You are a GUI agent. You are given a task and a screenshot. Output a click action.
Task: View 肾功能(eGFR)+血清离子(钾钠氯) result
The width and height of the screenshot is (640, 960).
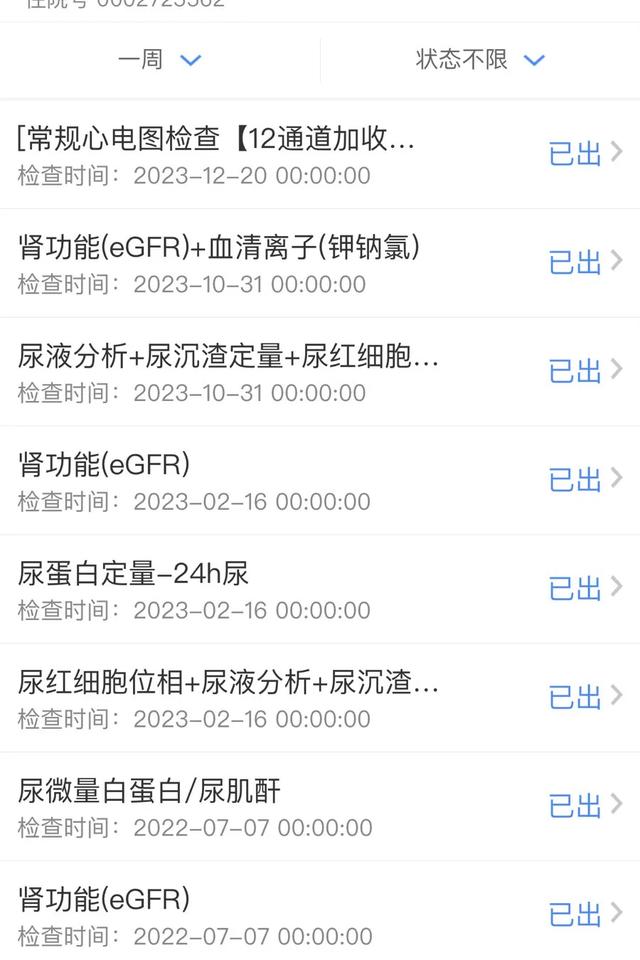tap(320, 263)
